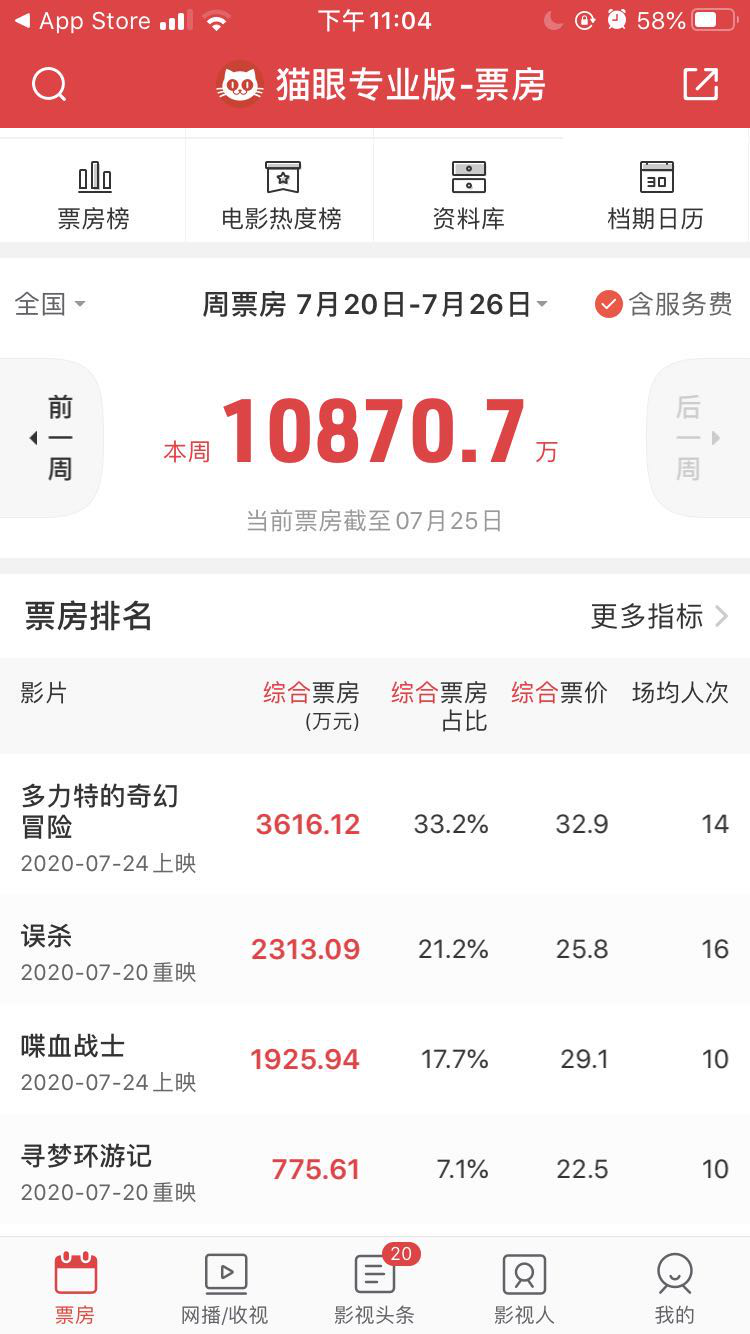Expand the 全国 region dropdown
The height and width of the screenshot is (1334, 750).
50,304
